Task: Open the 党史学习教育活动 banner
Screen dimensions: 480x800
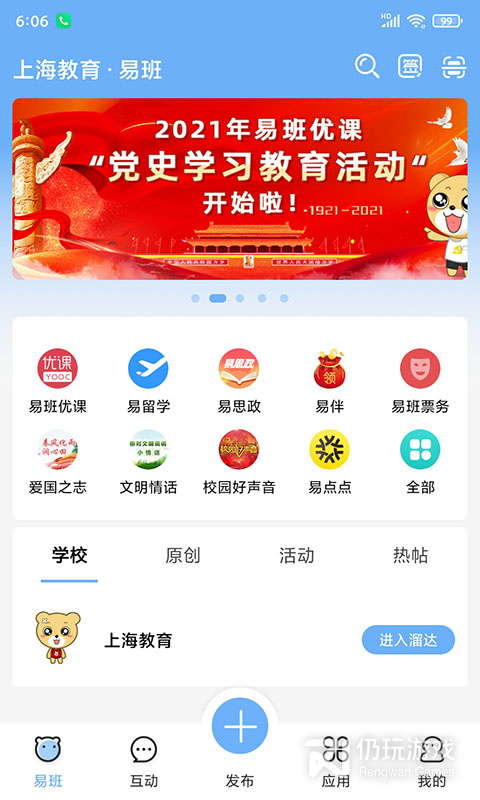Action: point(240,189)
